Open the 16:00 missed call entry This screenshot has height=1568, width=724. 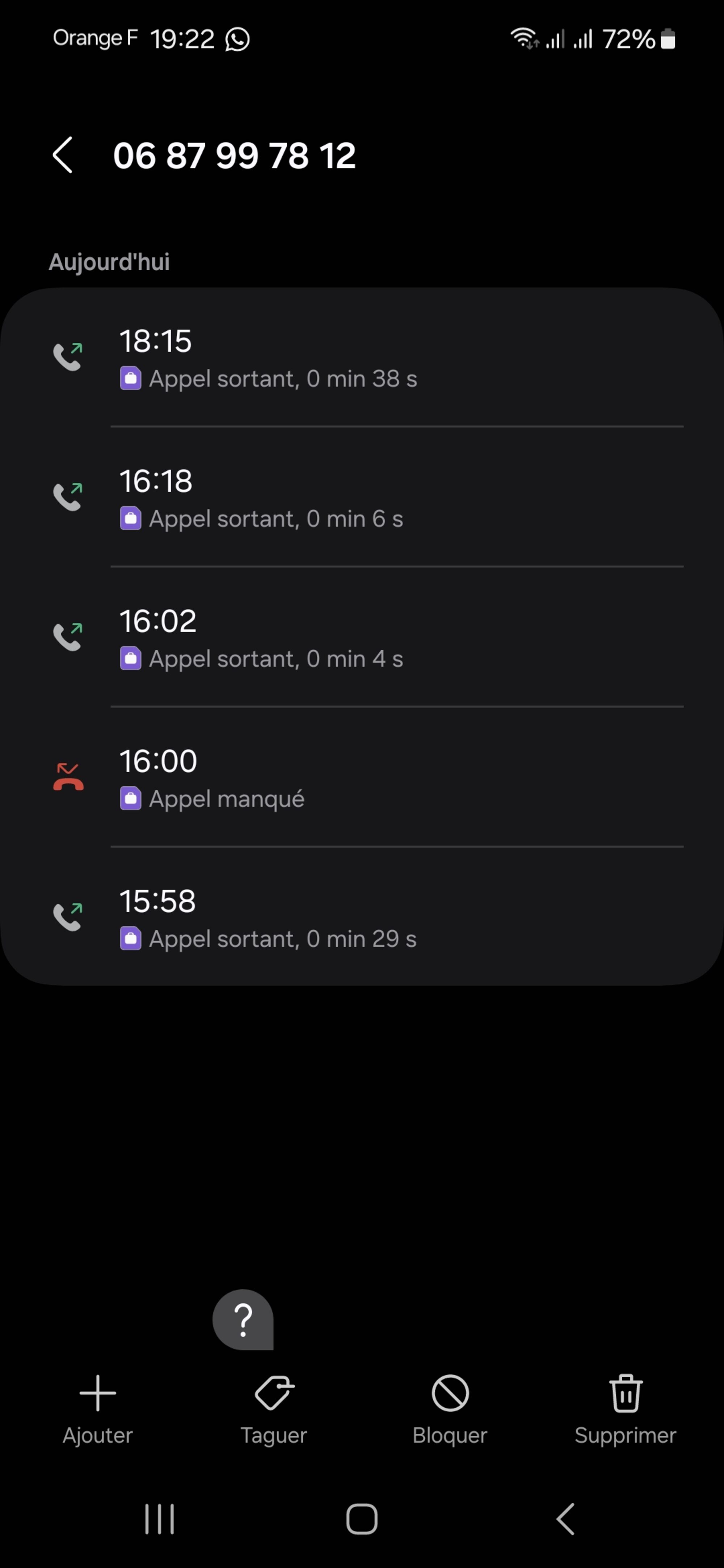(x=362, y=778)
